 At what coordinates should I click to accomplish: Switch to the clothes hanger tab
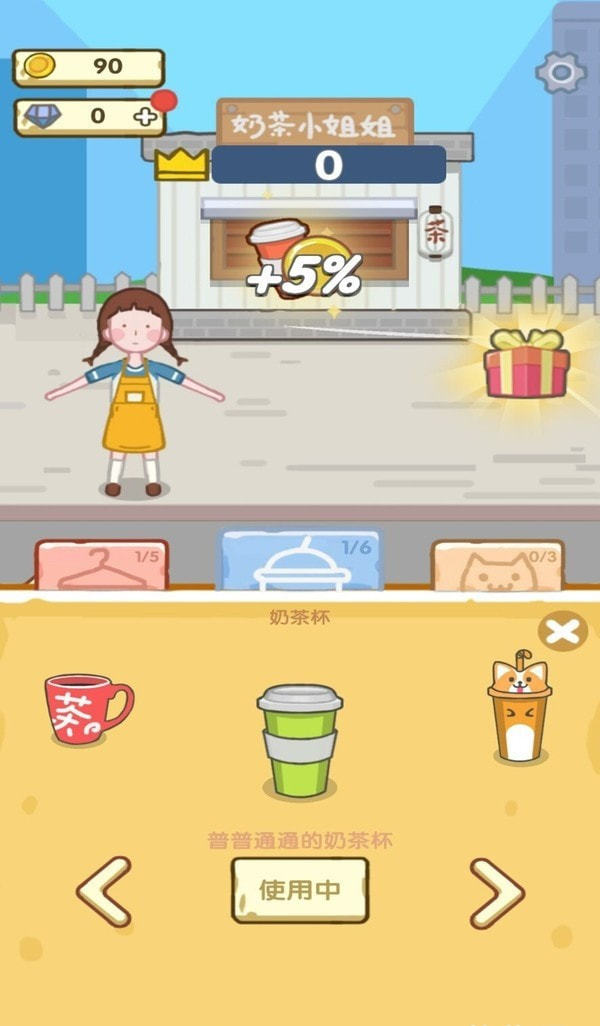pyautogui.click(x=101, y=566)
